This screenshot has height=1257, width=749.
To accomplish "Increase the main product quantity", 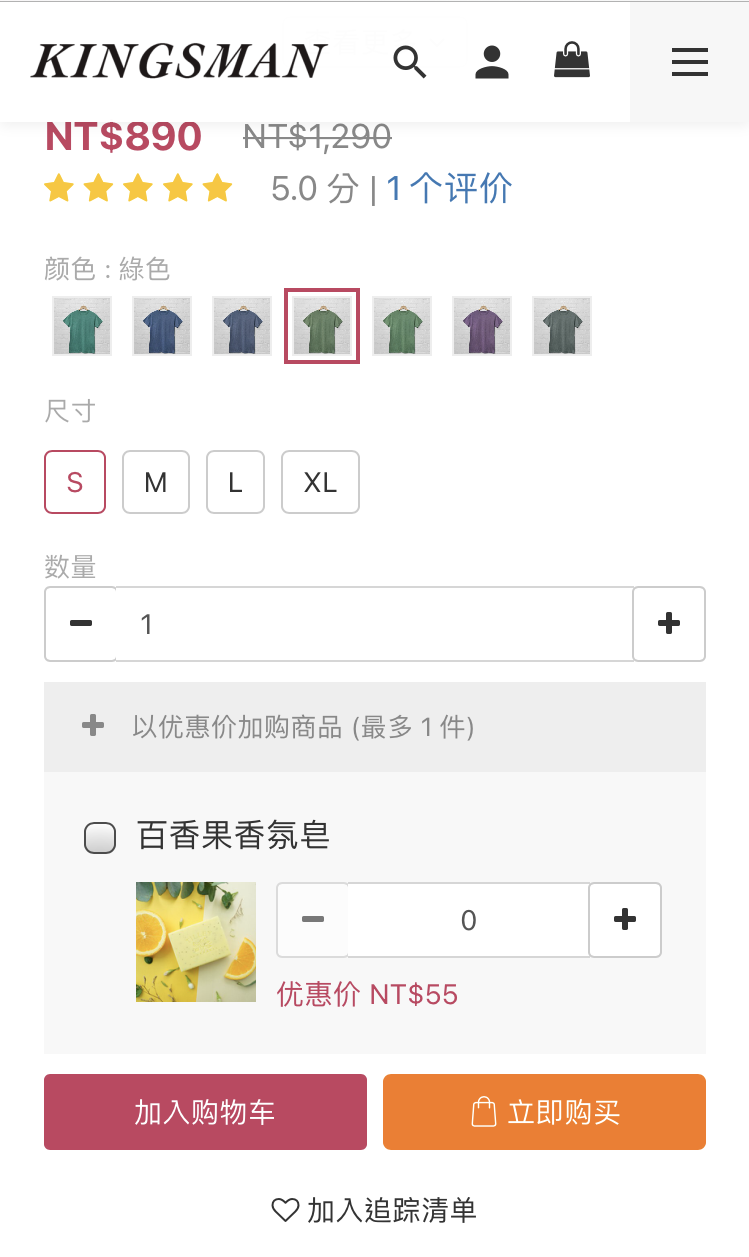I will 669,624.
